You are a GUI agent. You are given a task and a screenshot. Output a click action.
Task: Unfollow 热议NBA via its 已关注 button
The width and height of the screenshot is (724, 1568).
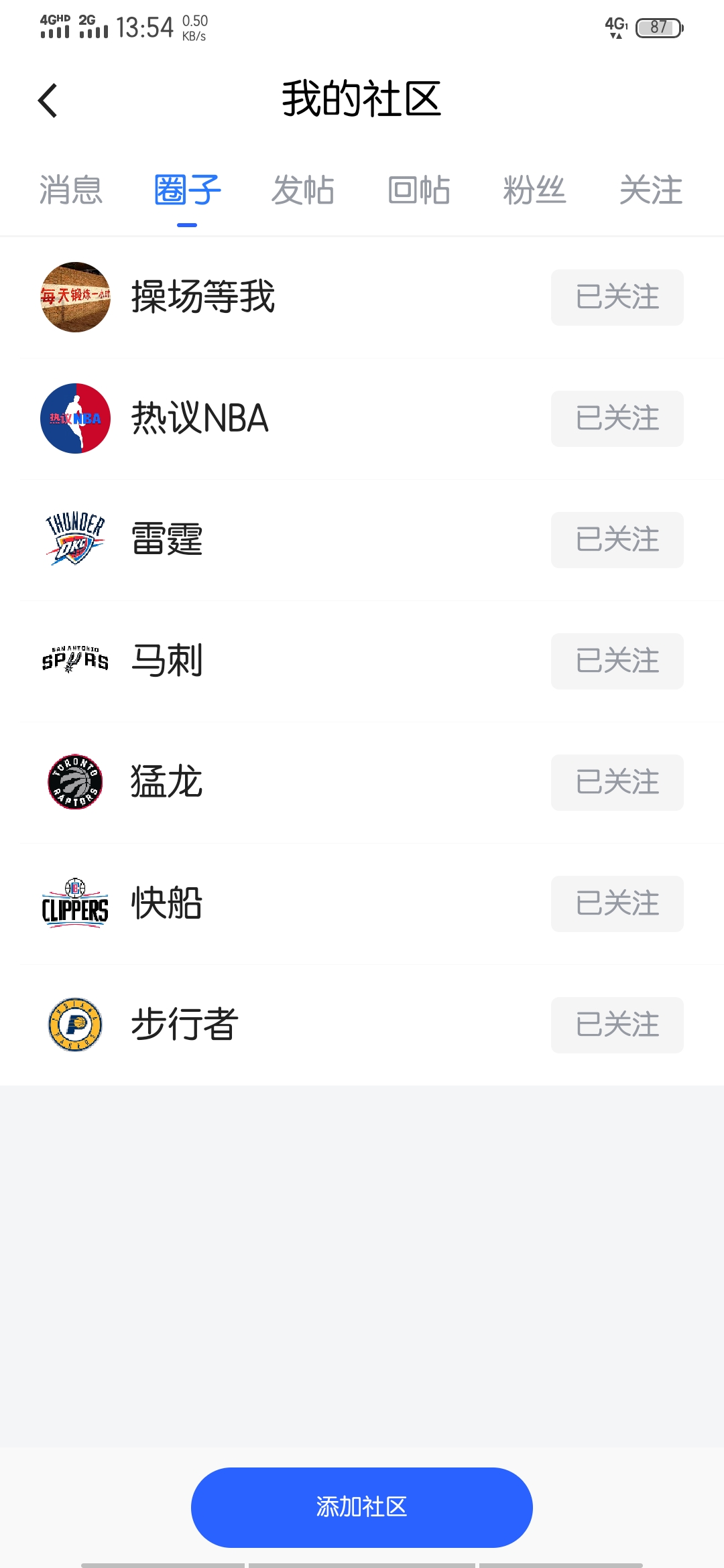617,419
